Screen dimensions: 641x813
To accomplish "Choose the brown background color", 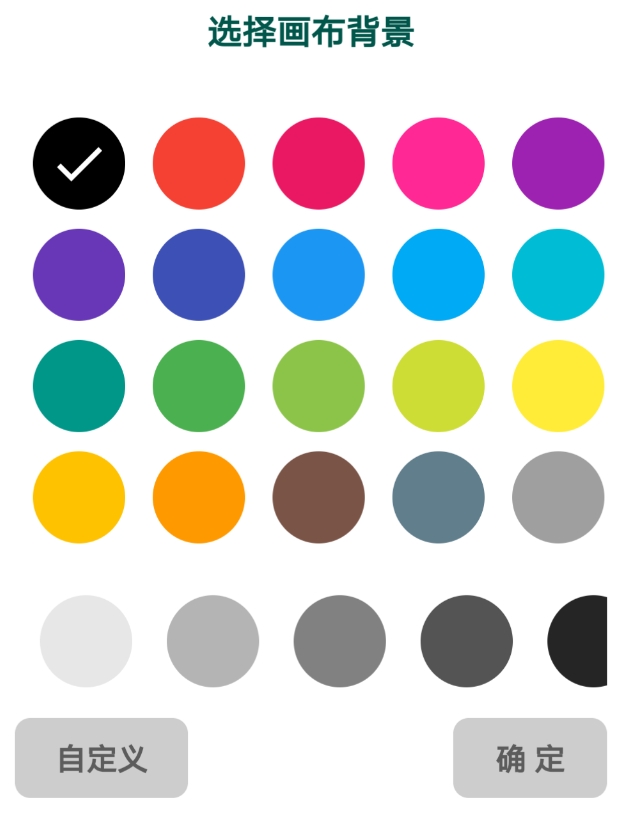I will point(318,497).
